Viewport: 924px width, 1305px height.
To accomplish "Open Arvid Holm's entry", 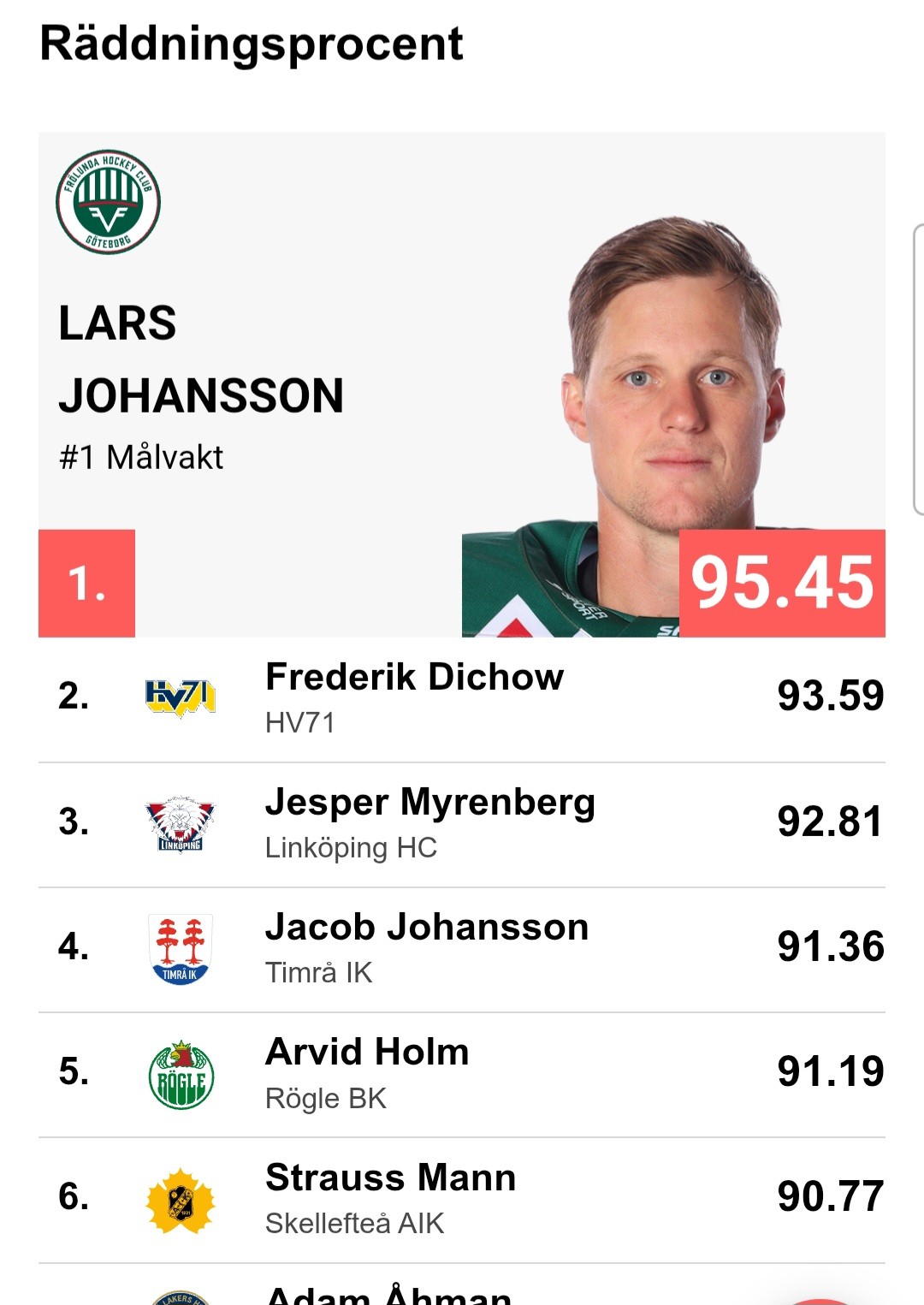I will click(367, 1053).
